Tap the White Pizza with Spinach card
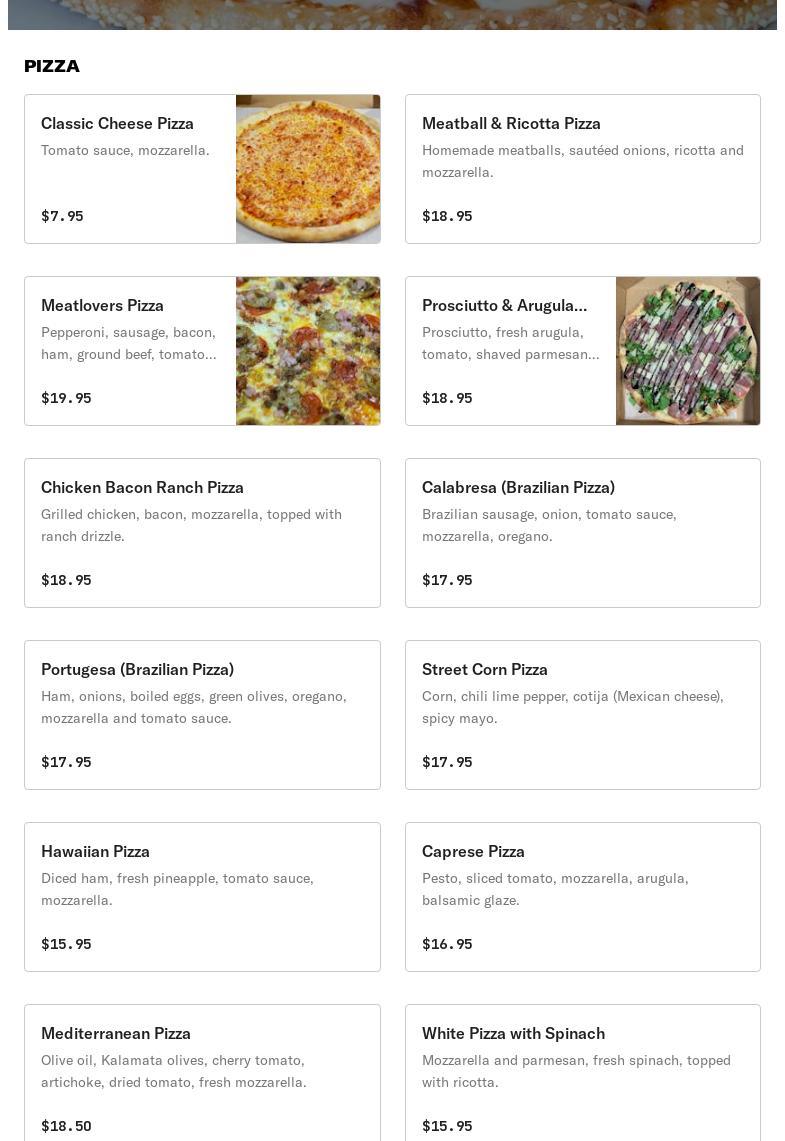 tap(582, 1075)
